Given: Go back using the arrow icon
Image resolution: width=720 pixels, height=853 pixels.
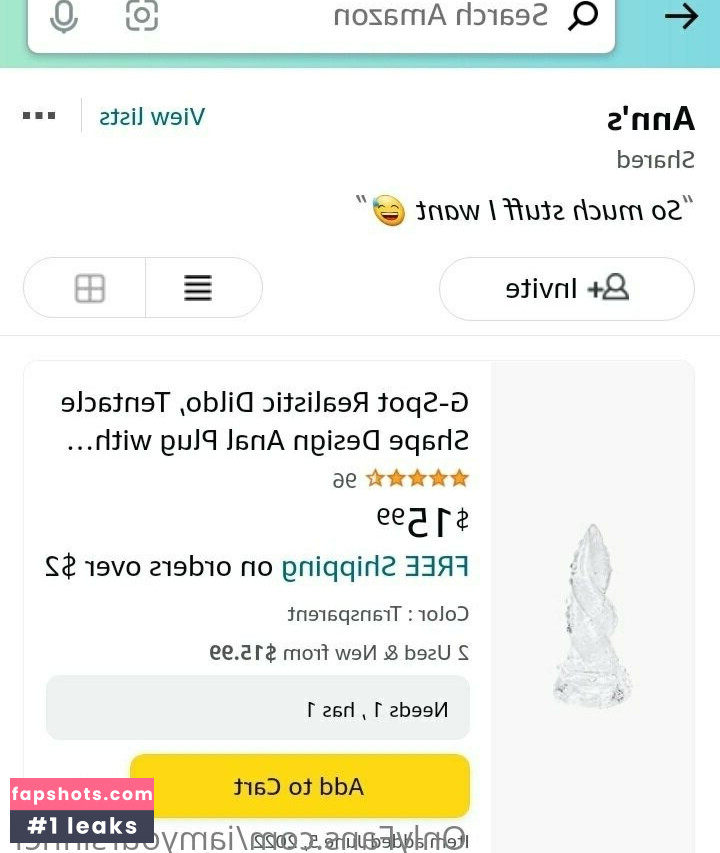Looking at the screenshot, I should [x=681, y=17].
